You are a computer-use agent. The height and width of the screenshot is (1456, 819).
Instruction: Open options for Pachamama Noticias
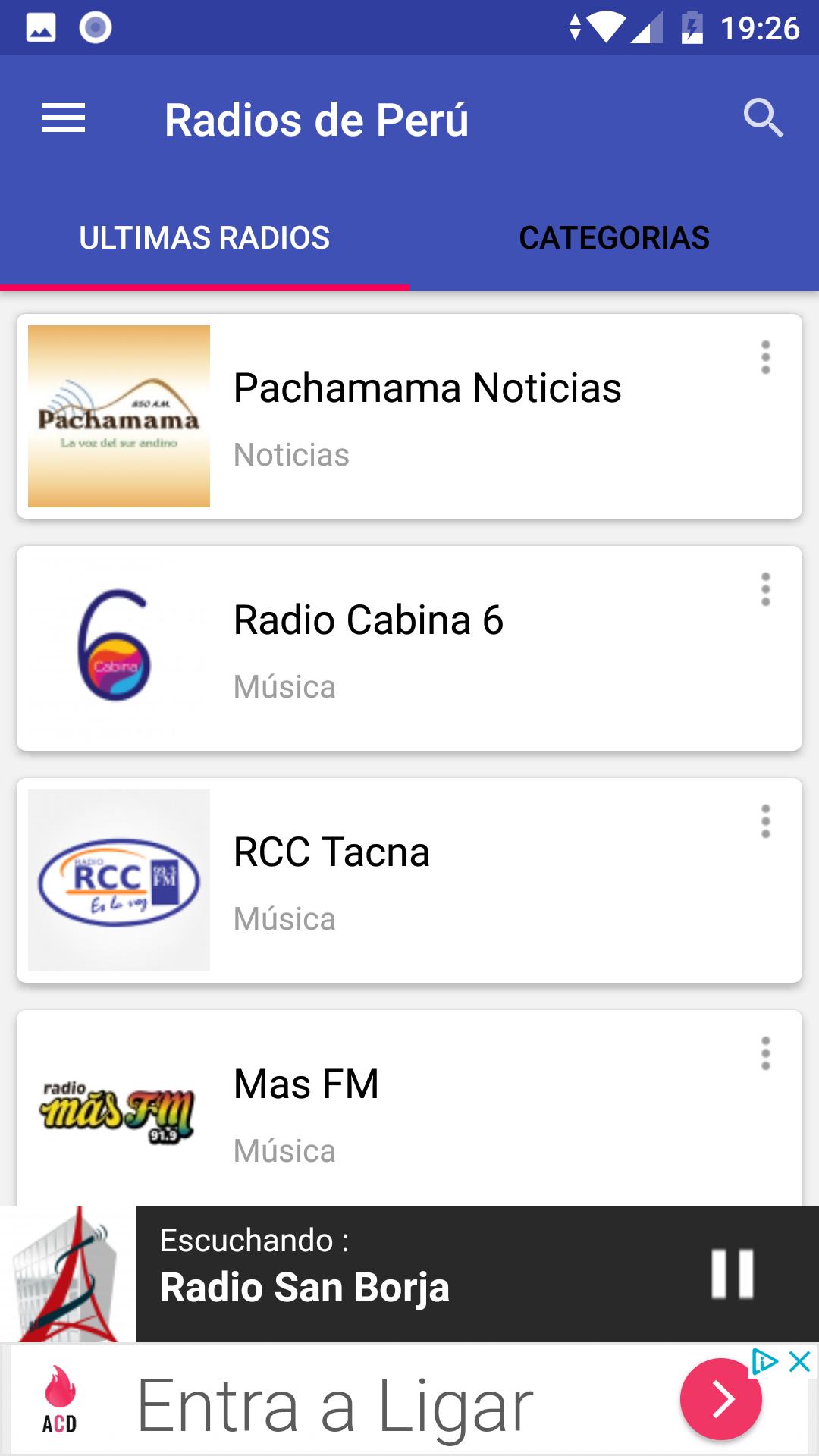pyautogui.click(x=766, y=357)
